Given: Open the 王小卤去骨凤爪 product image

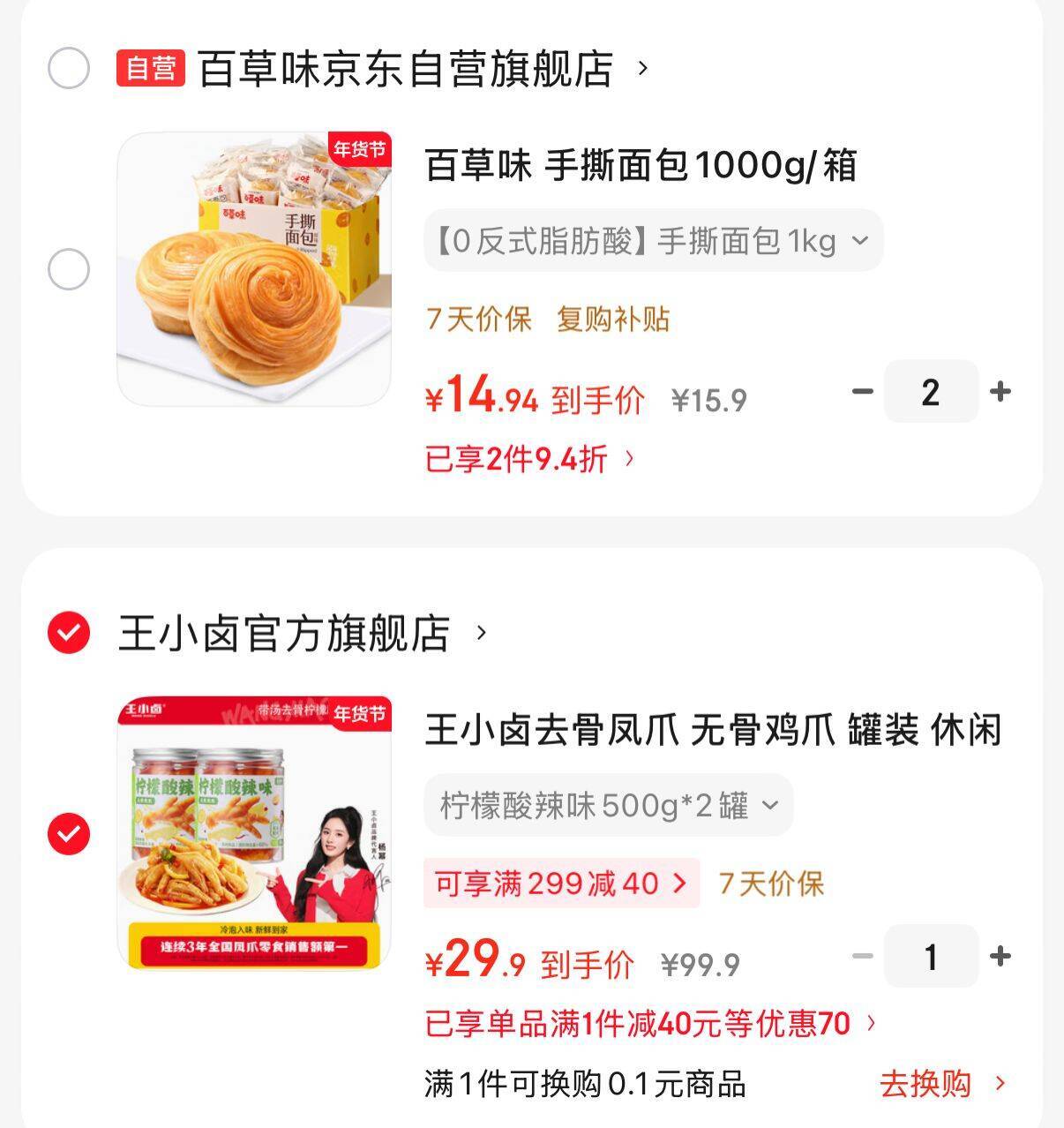Looking at the screenshot, I should (x=254, y=833).
